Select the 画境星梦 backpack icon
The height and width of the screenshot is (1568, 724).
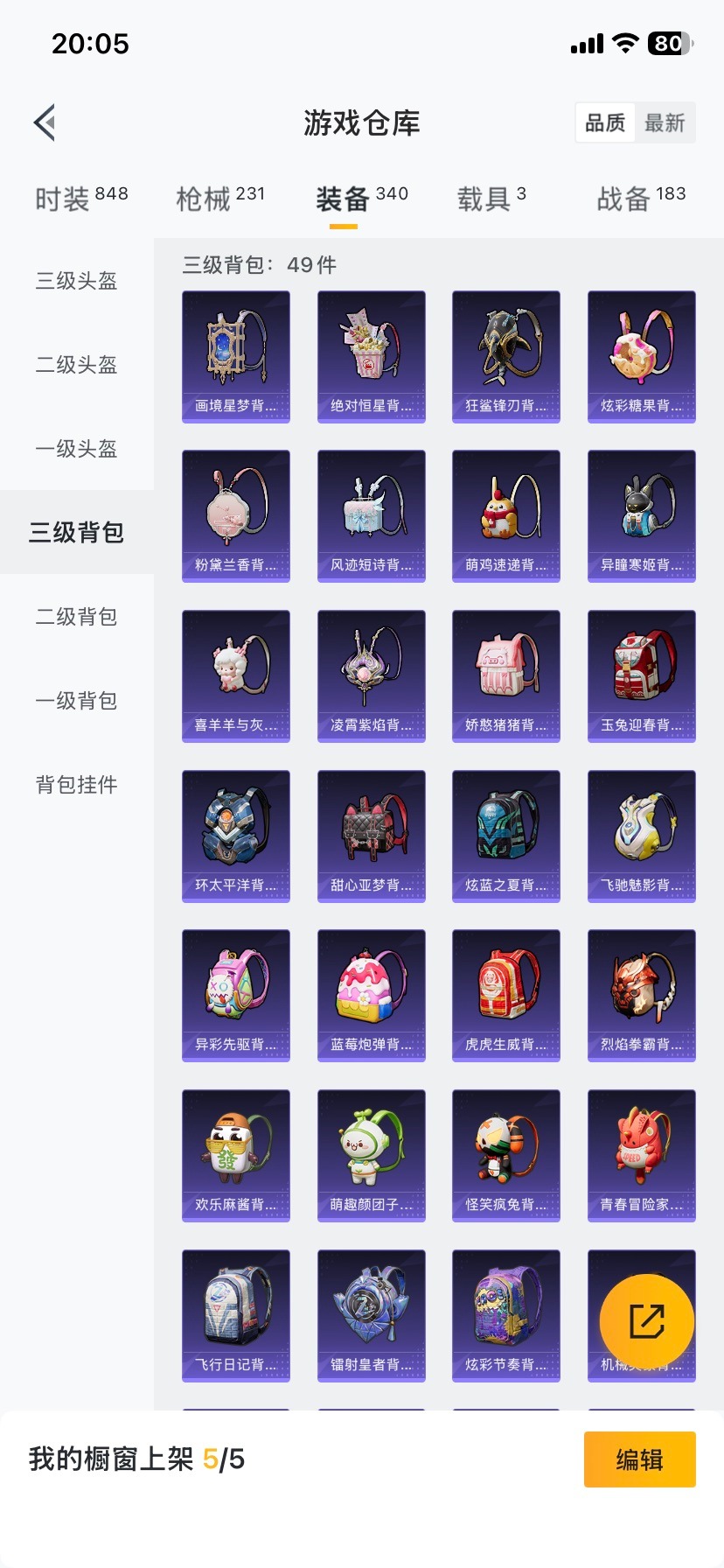click(x=235, y=348)
